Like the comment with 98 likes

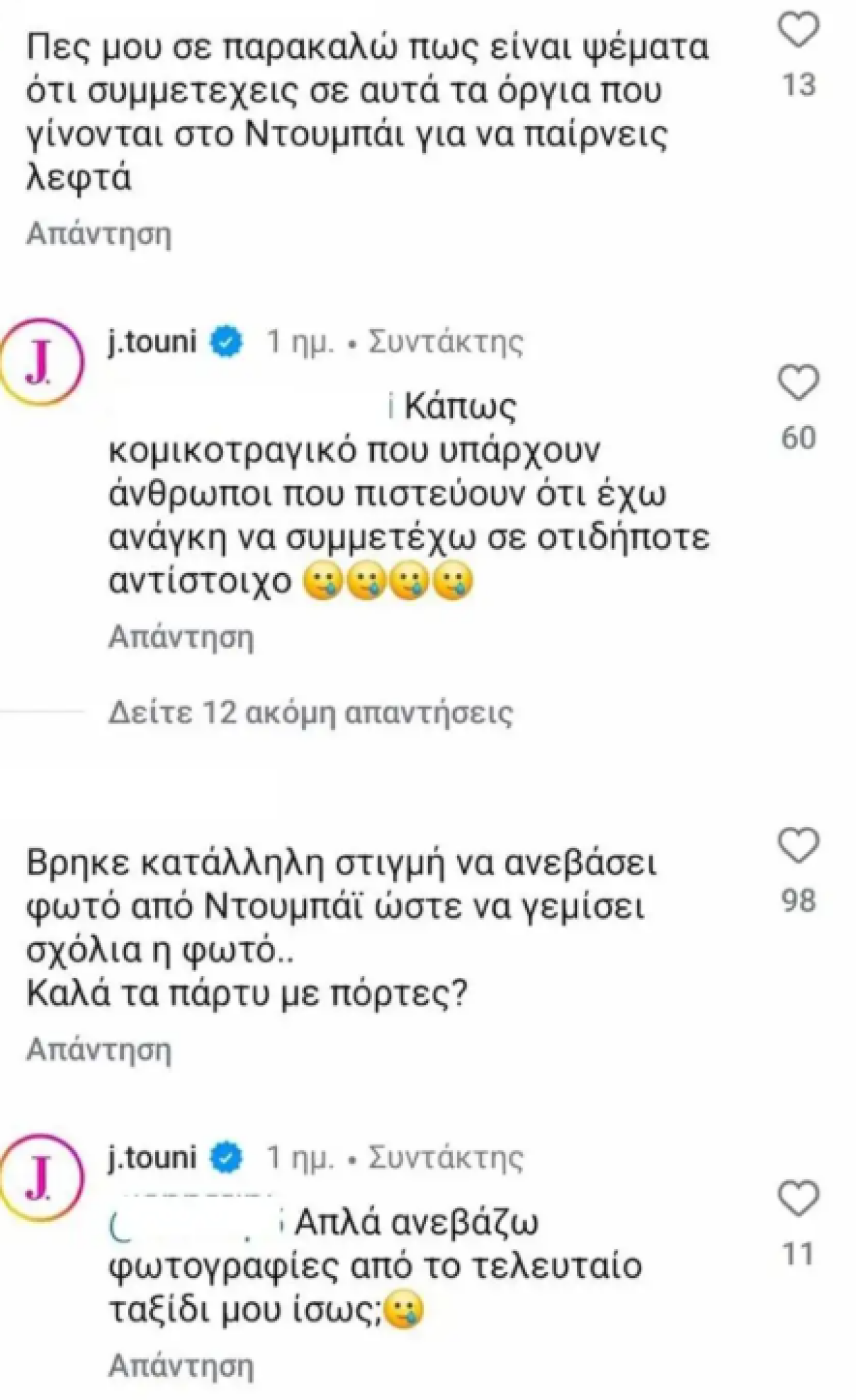tap(798, 846)
